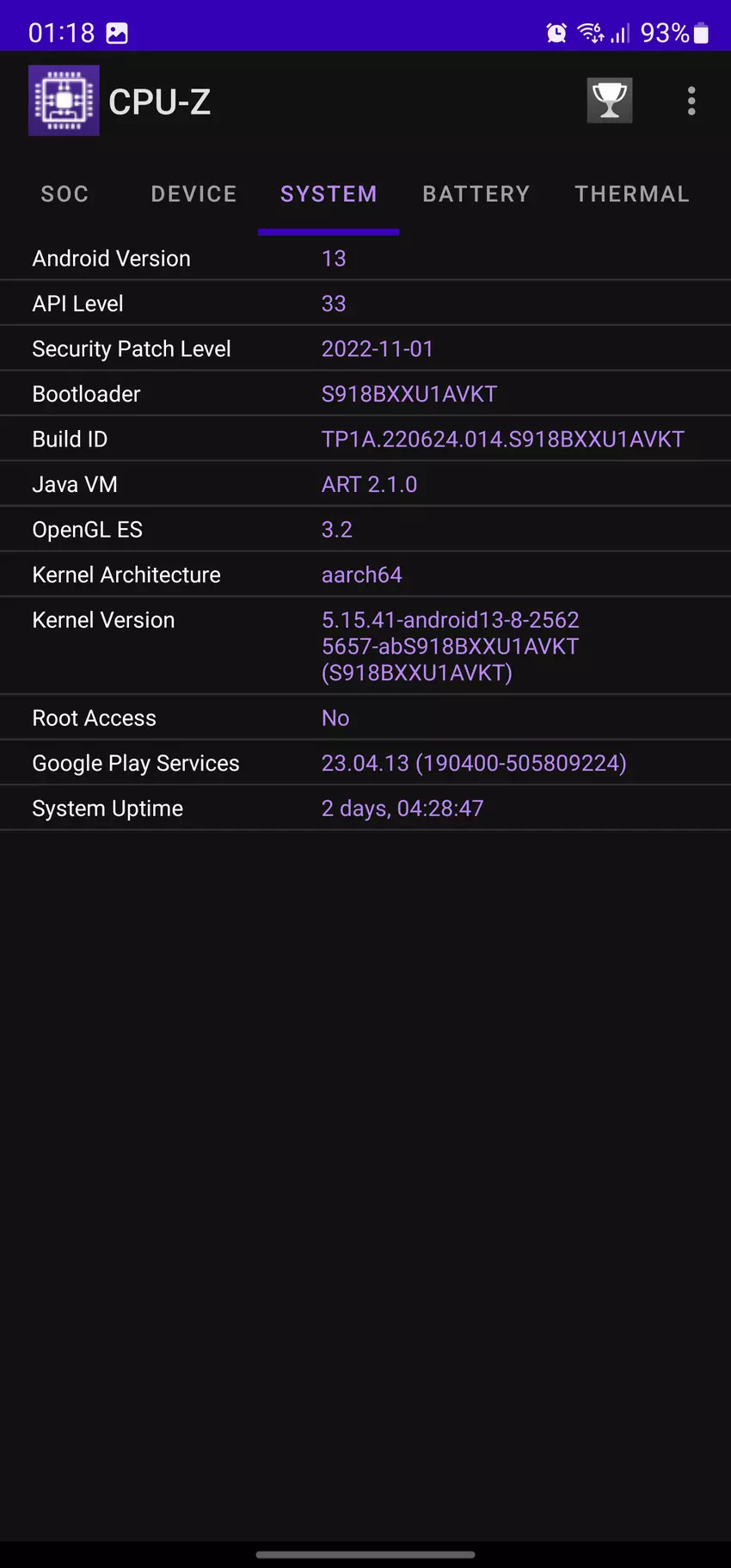Go to the Battery tab
Screen dimensions: 731x1568
[x=476, y=194]
